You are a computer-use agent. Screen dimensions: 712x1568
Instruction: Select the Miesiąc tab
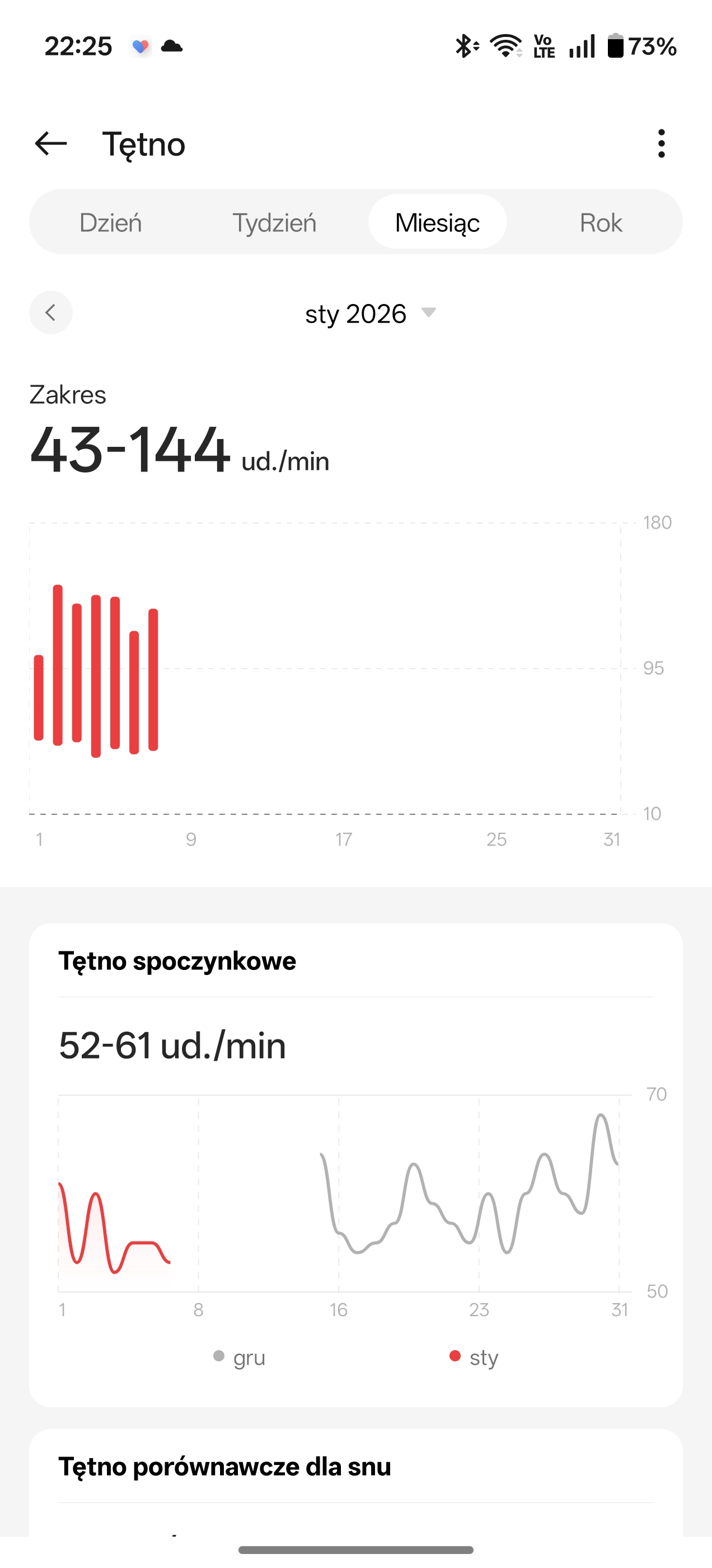(438, 223)
